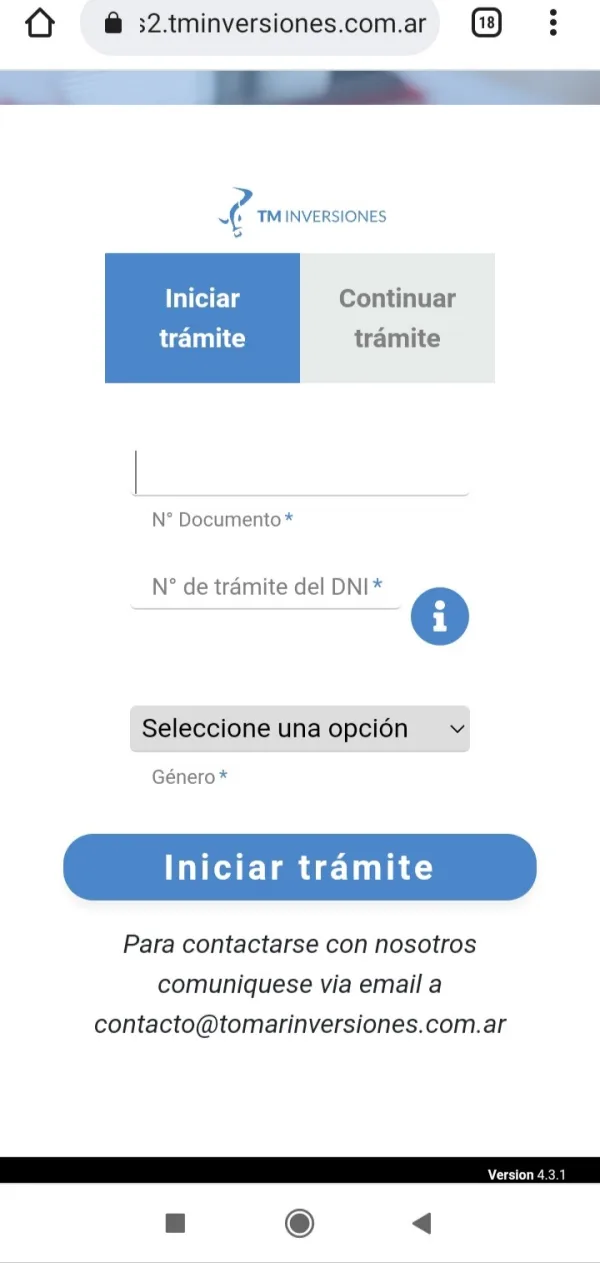This screenshot has height=1263, width=600.
Task: Select the Iniciar trámite tab
Action: [202, 318]
